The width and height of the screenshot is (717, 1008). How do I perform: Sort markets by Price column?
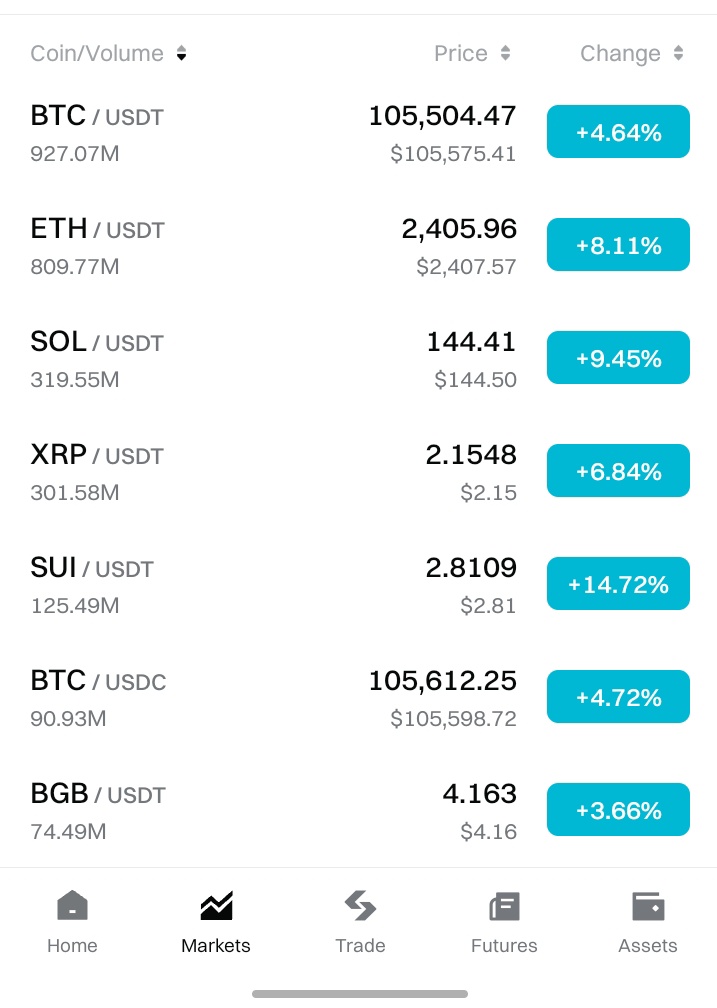[472, 54]
